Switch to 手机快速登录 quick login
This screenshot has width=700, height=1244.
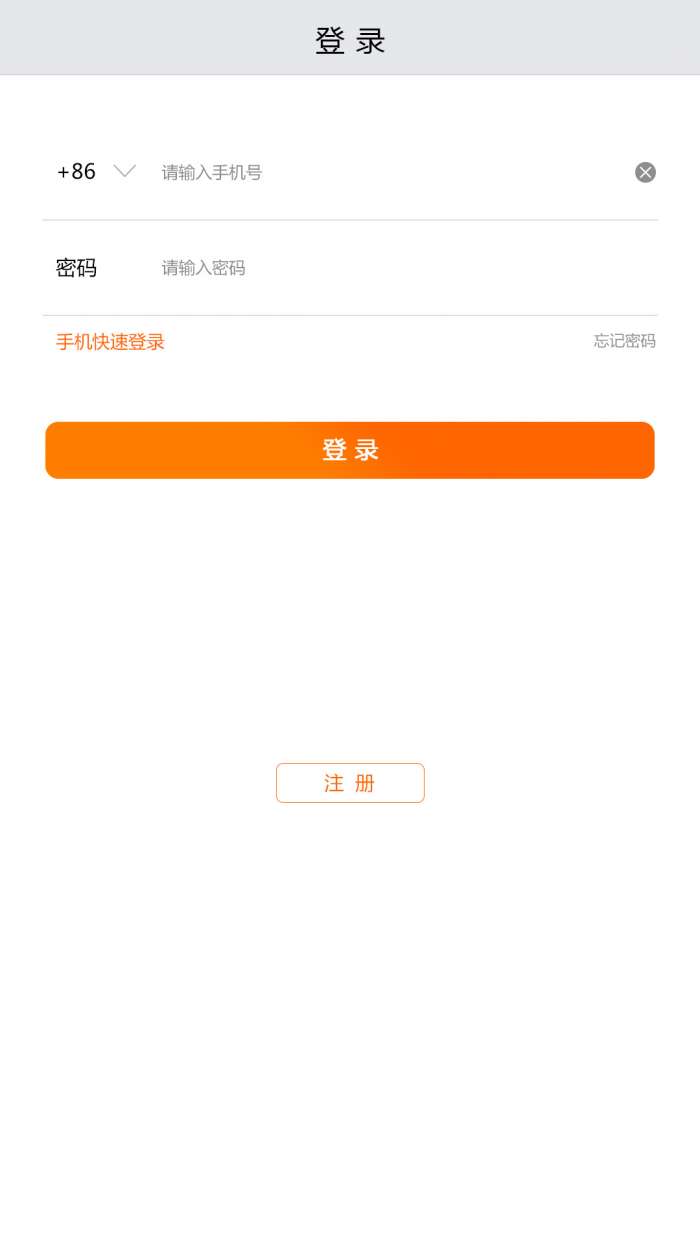coord(110,342)
